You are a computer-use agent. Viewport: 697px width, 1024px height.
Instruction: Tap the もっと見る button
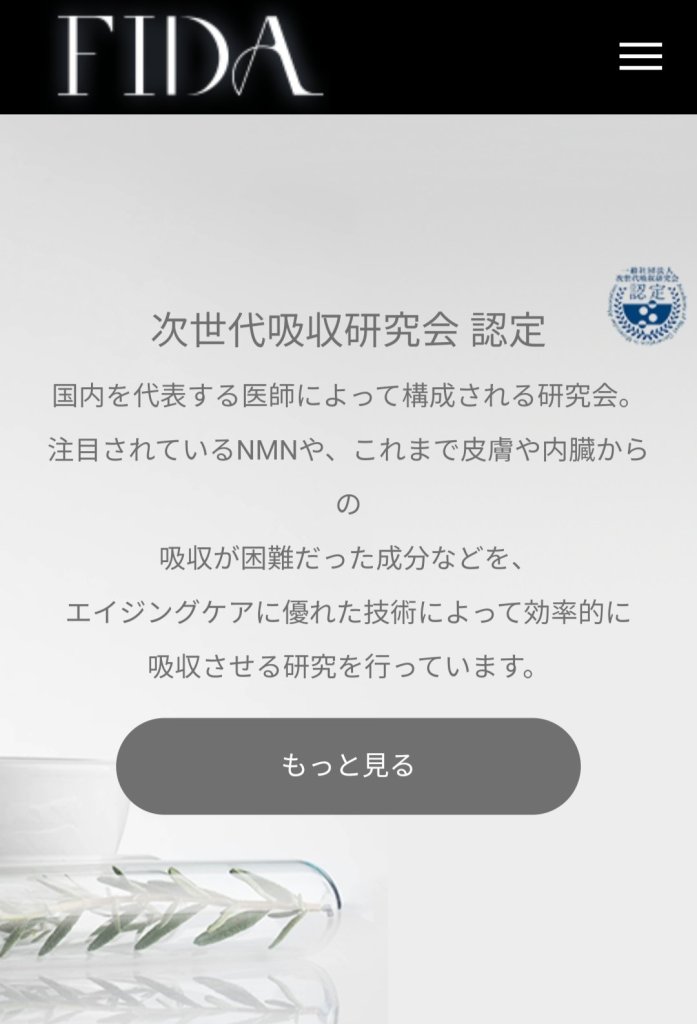point(348,766)
